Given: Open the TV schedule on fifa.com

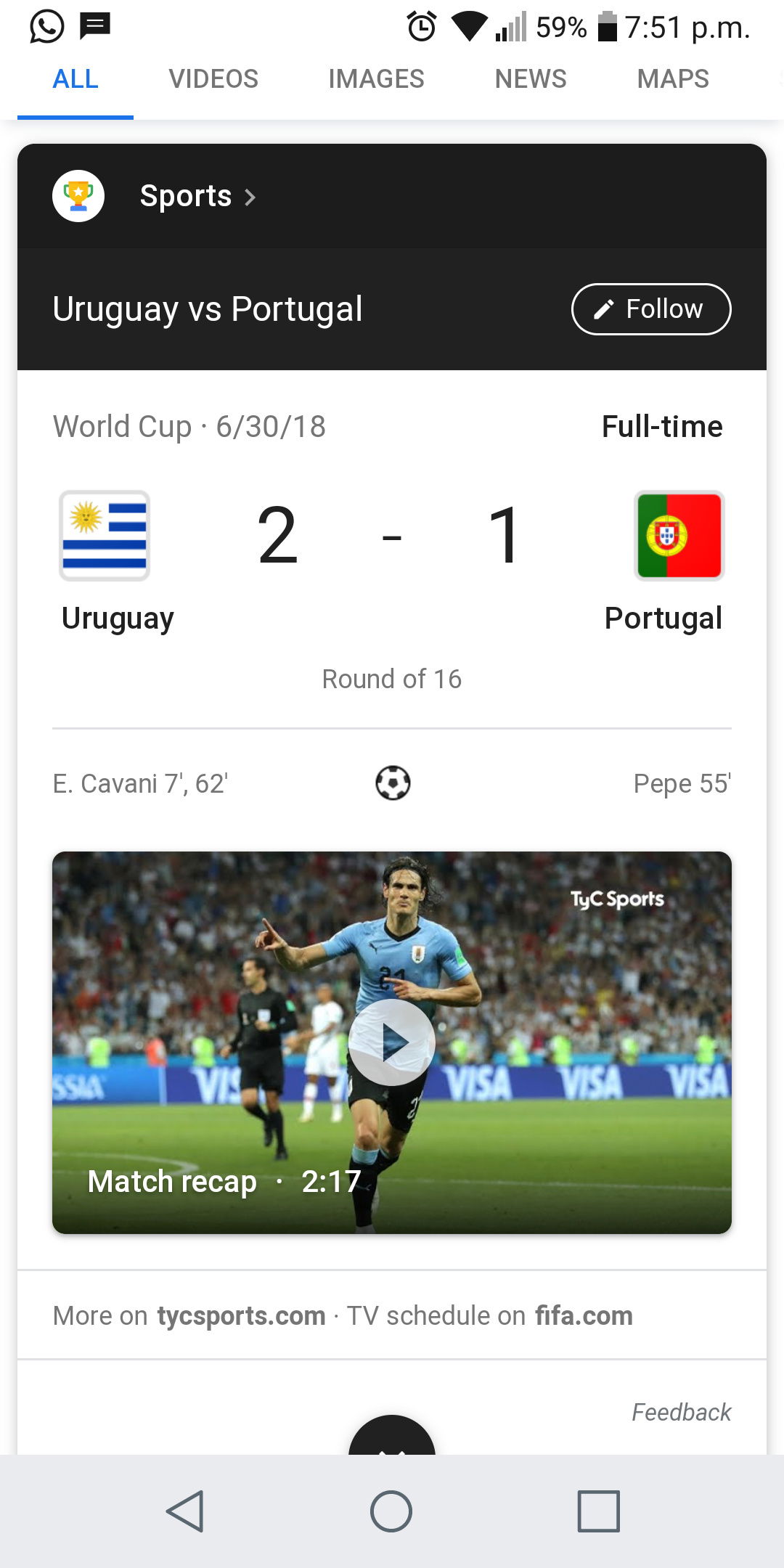Looking at the screenshot, I should pyautogui.click(x=490, y=1315).
